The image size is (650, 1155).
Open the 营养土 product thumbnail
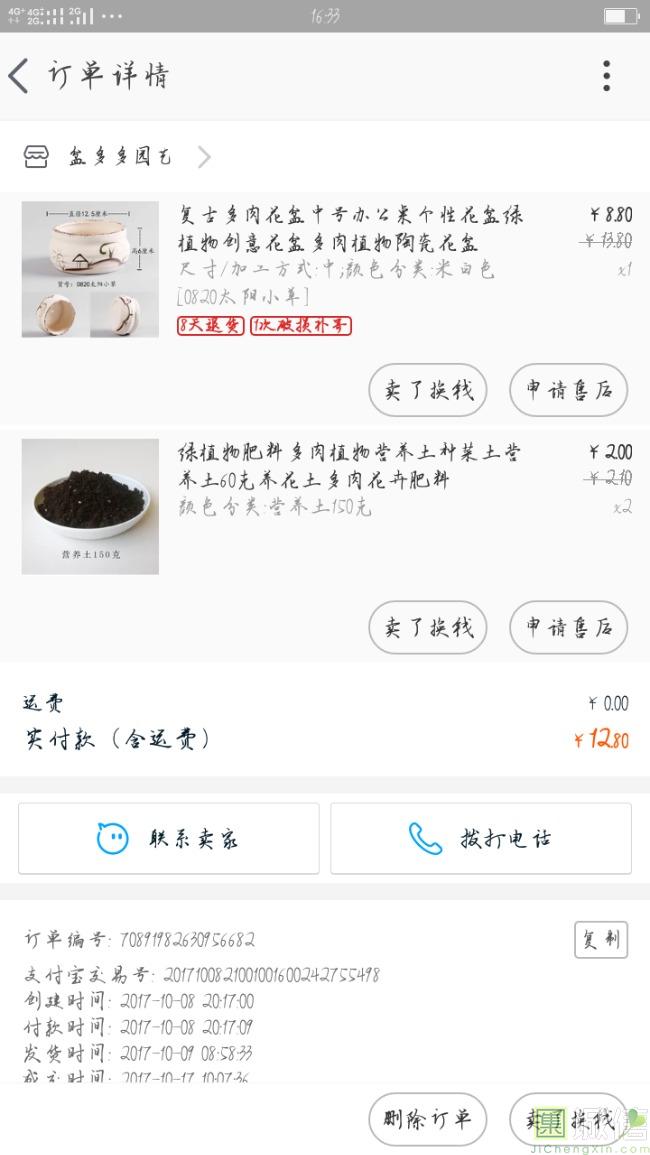coord(90,507)
